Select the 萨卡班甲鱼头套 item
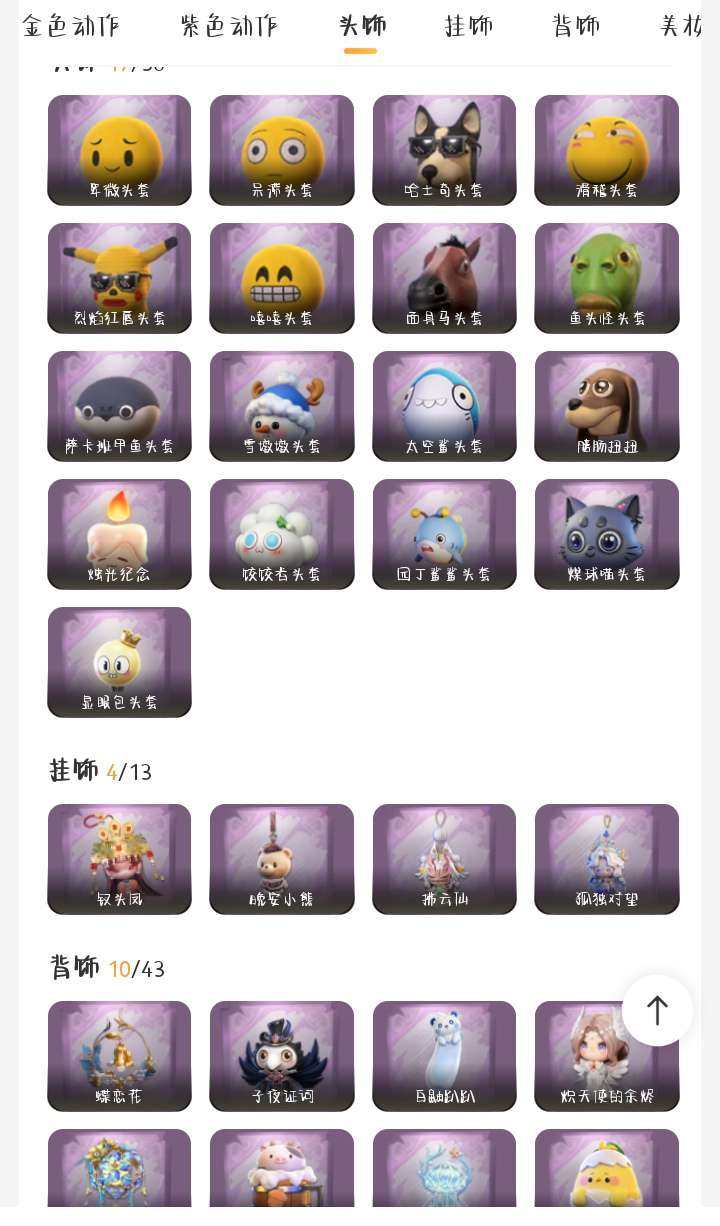 [x=119, y=406]
